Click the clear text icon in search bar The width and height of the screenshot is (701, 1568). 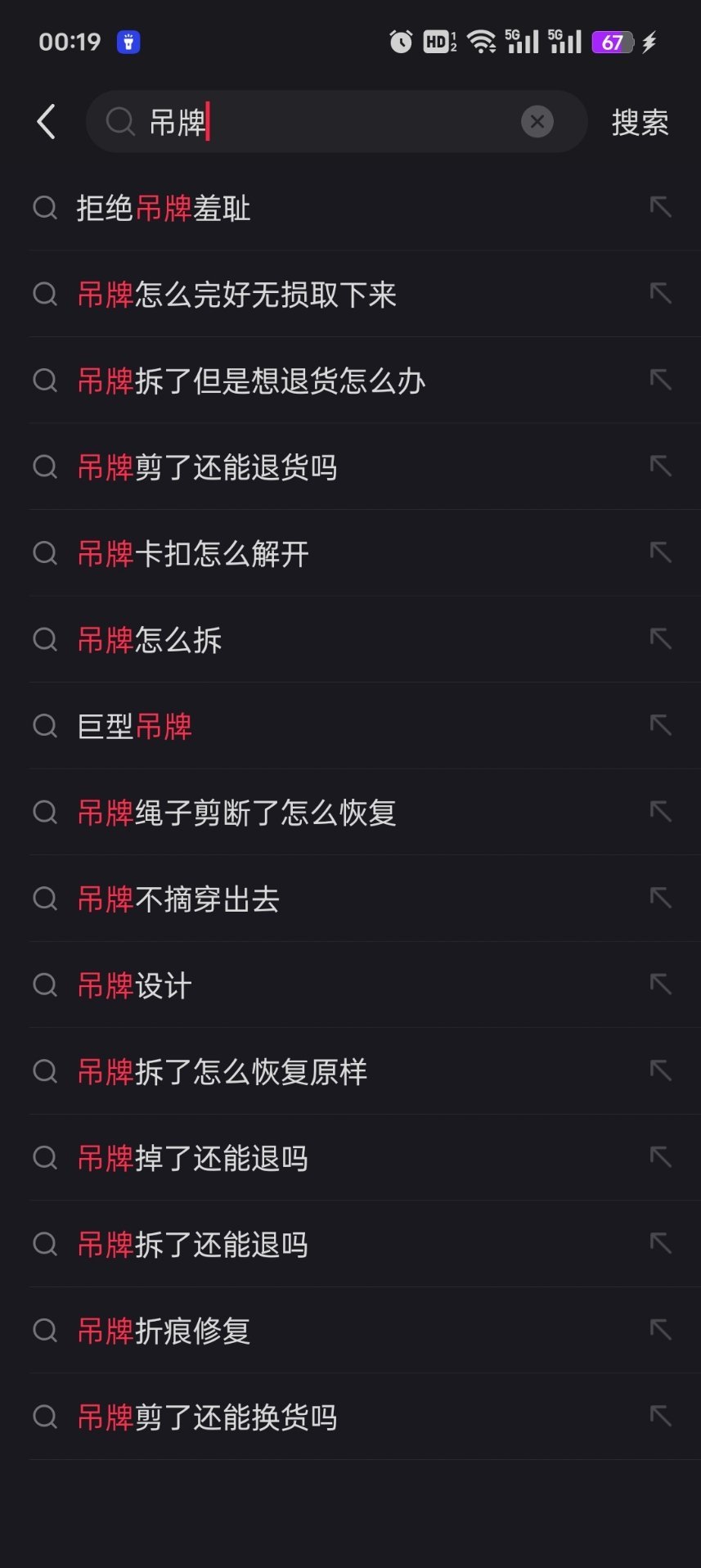point(537,121)
